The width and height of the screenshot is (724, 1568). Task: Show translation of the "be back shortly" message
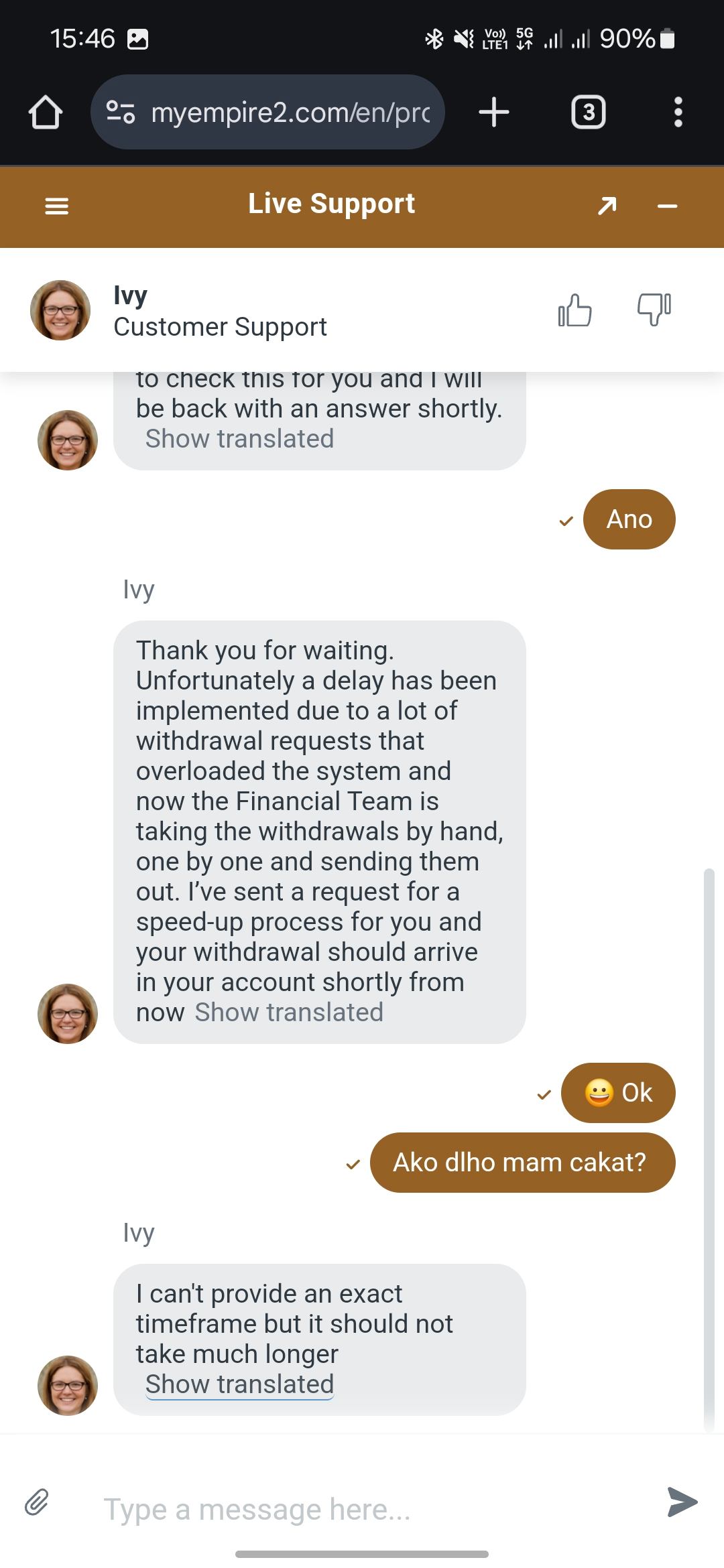tap(239, 439)
